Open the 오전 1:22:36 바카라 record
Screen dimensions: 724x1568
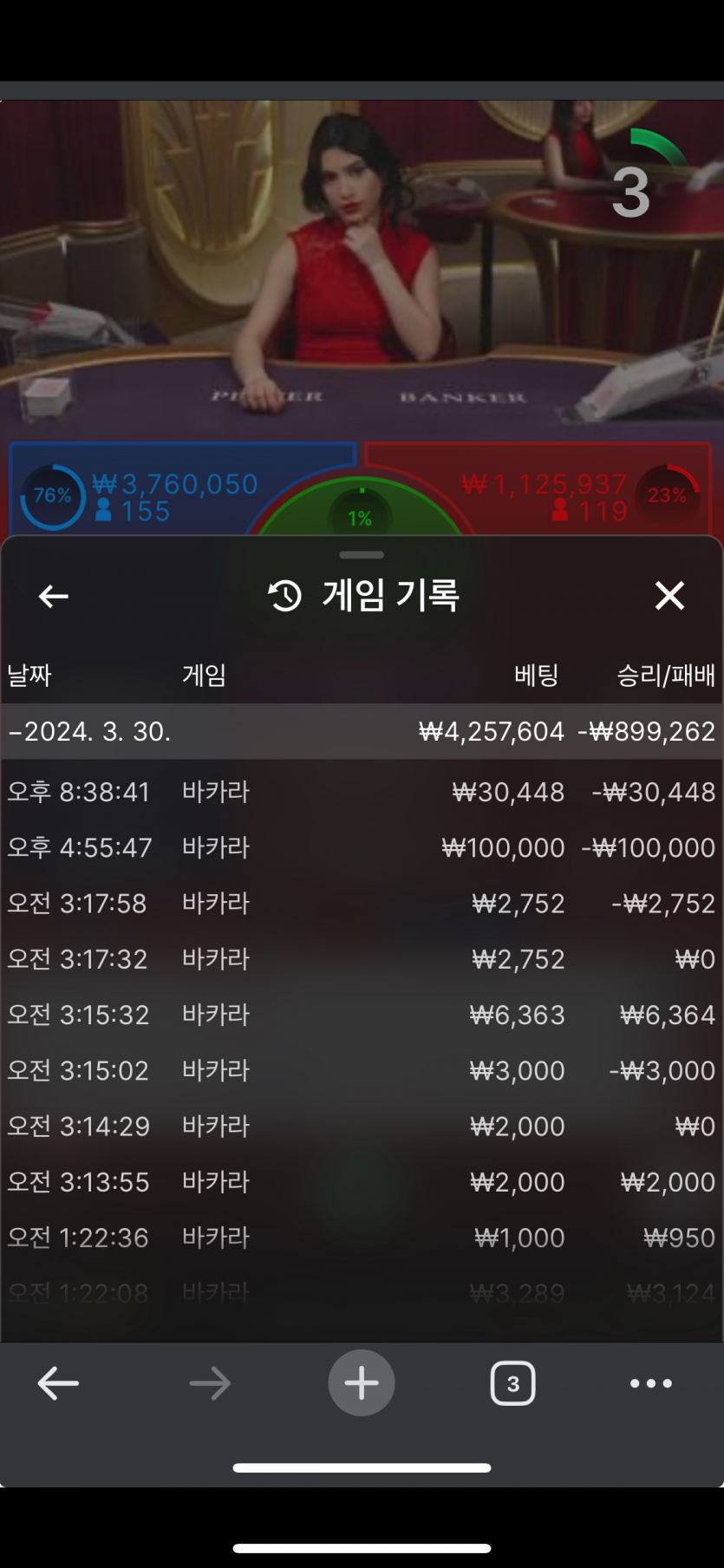pos(361,1238)
